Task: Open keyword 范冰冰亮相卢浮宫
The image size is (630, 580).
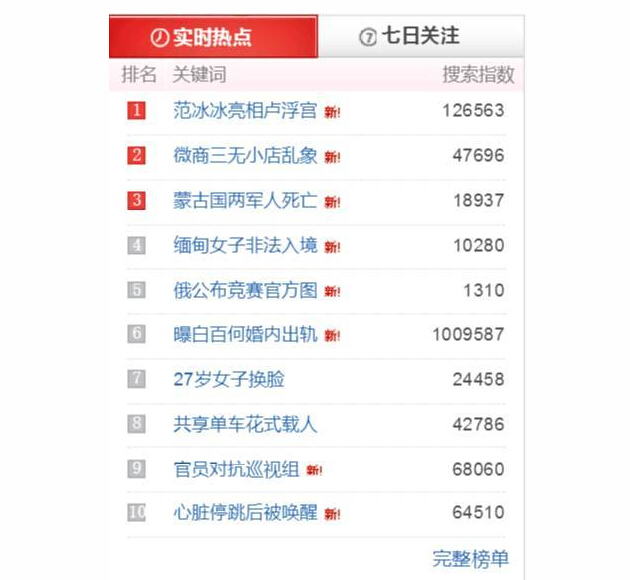Action: pos(245,111)
